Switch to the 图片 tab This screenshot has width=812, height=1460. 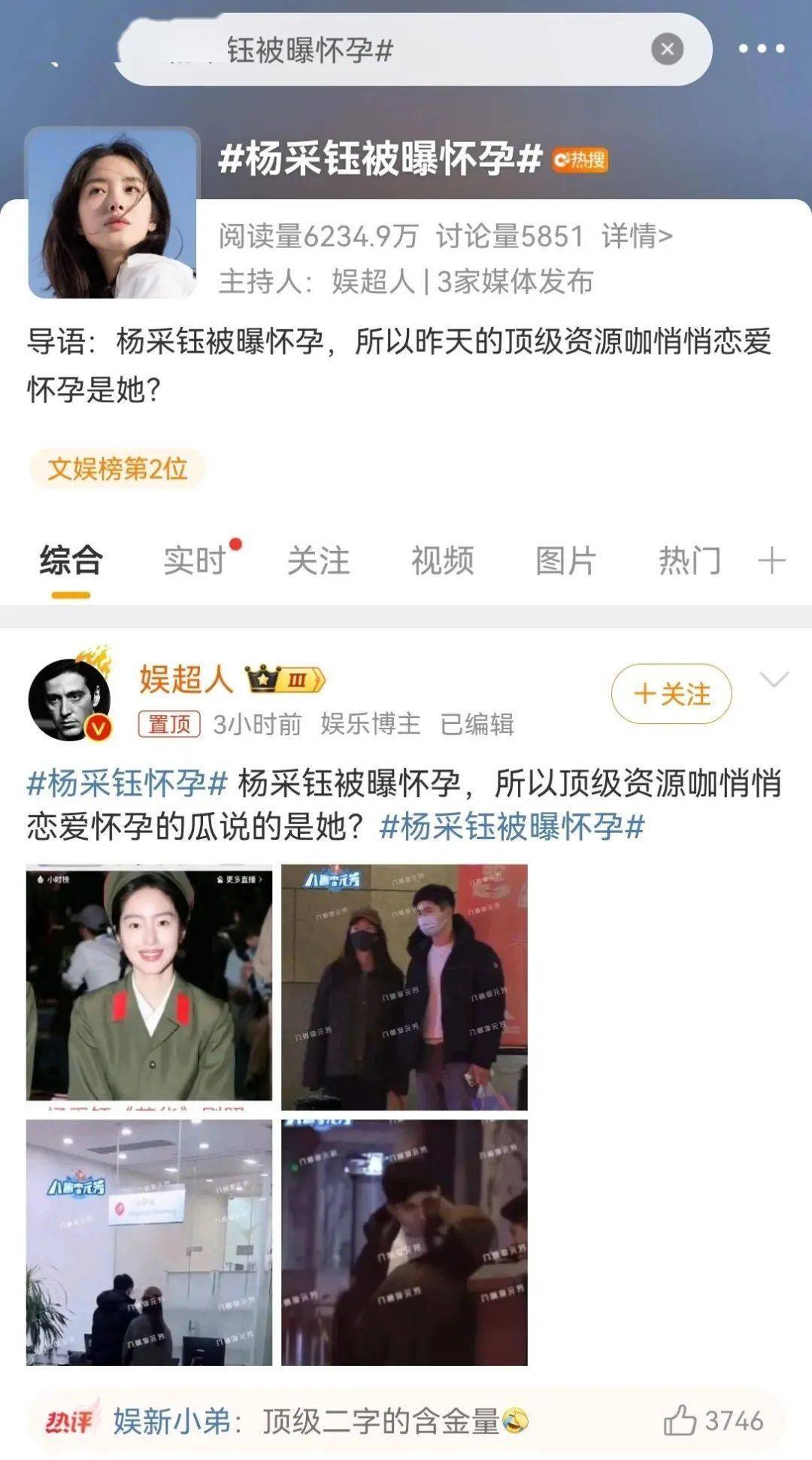pyautogui.click(x=566, y=561)
